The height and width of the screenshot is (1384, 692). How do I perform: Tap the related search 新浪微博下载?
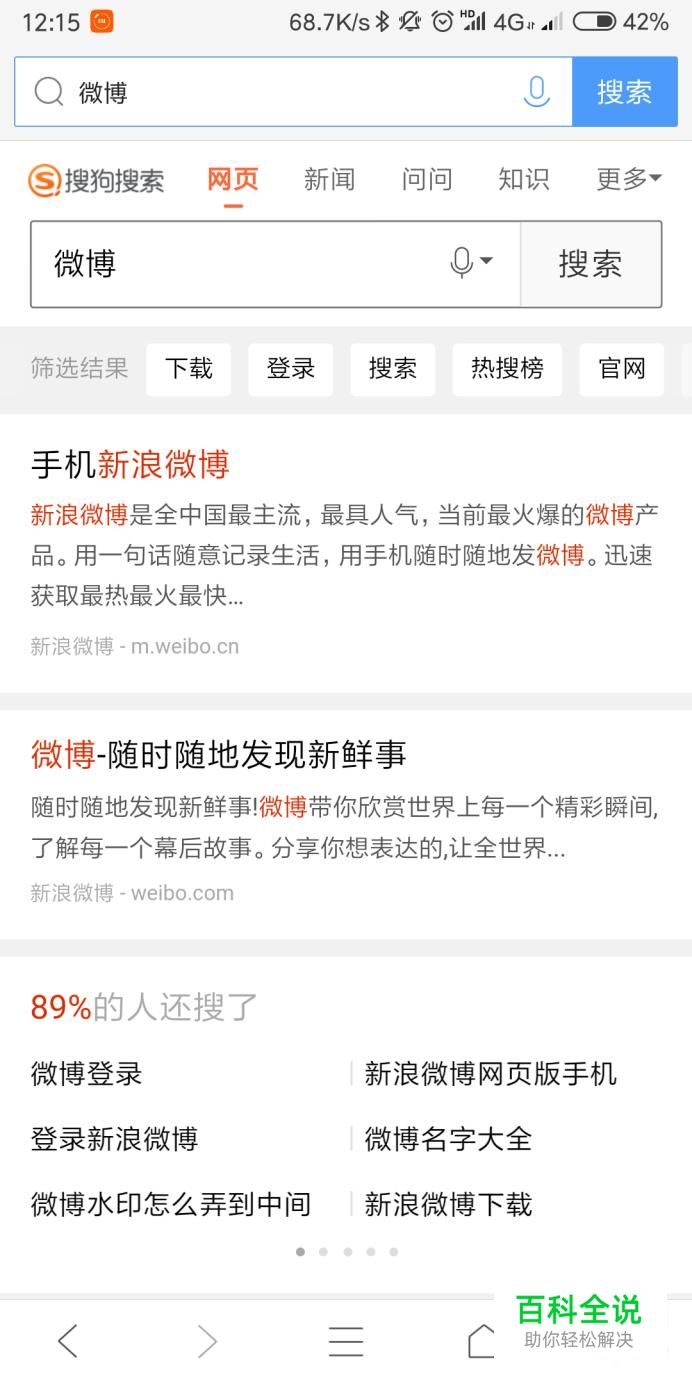448,1204
